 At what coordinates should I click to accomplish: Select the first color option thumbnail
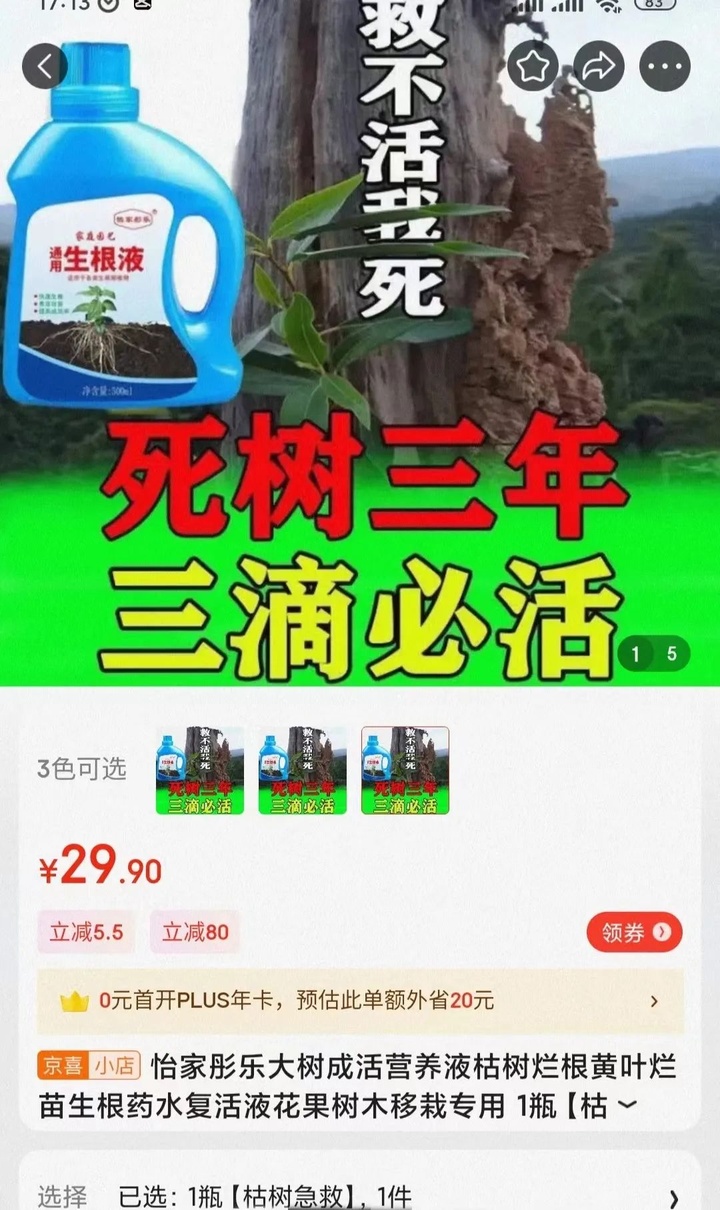(200, 770)
